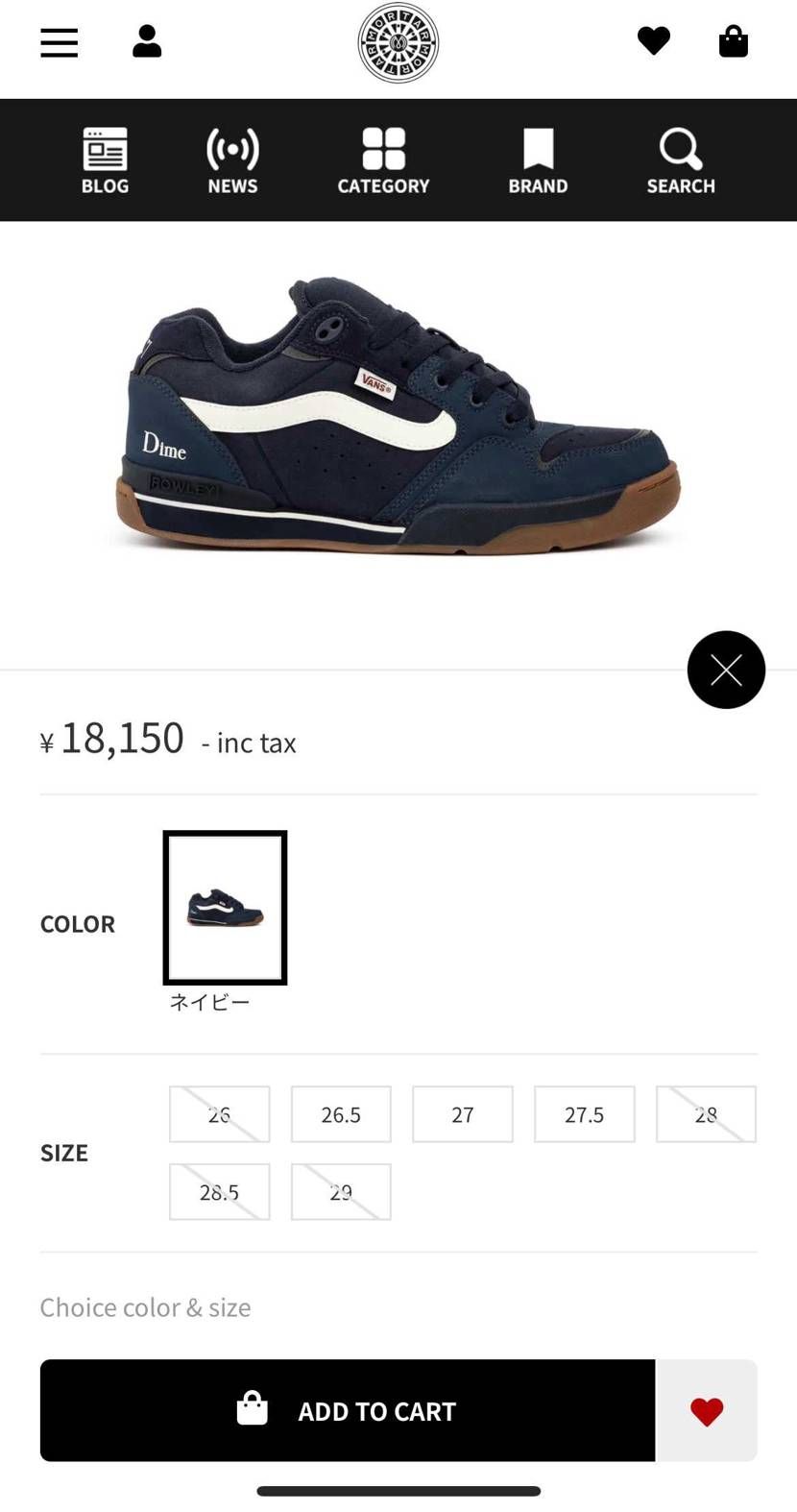Tap Add to Cart

[348, 1410]
